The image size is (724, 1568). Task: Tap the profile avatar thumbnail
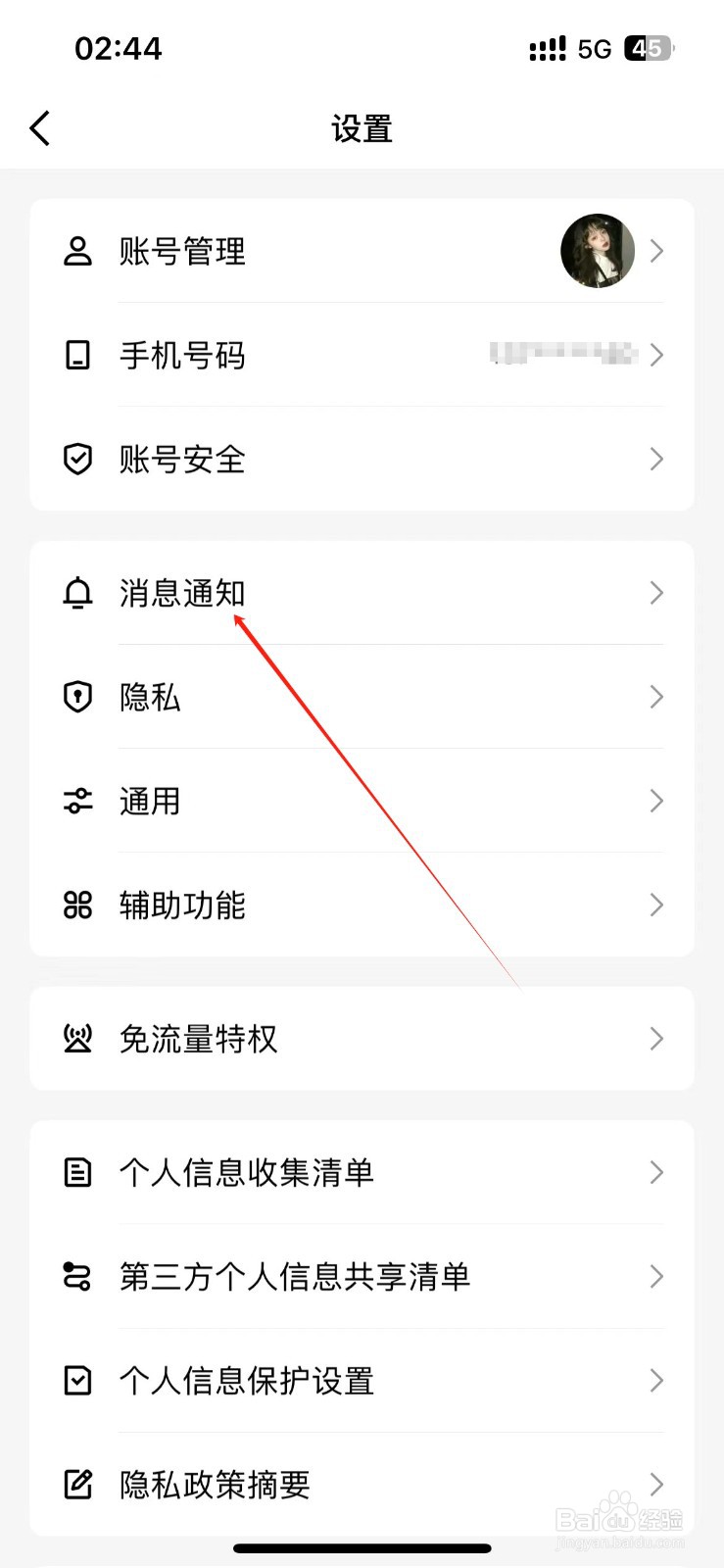click(x=596, y=251)
